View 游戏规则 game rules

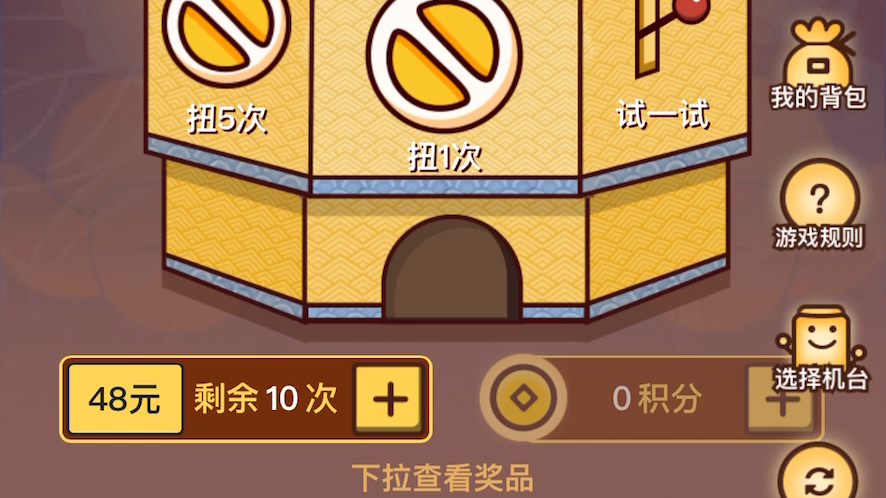point(818,207)
